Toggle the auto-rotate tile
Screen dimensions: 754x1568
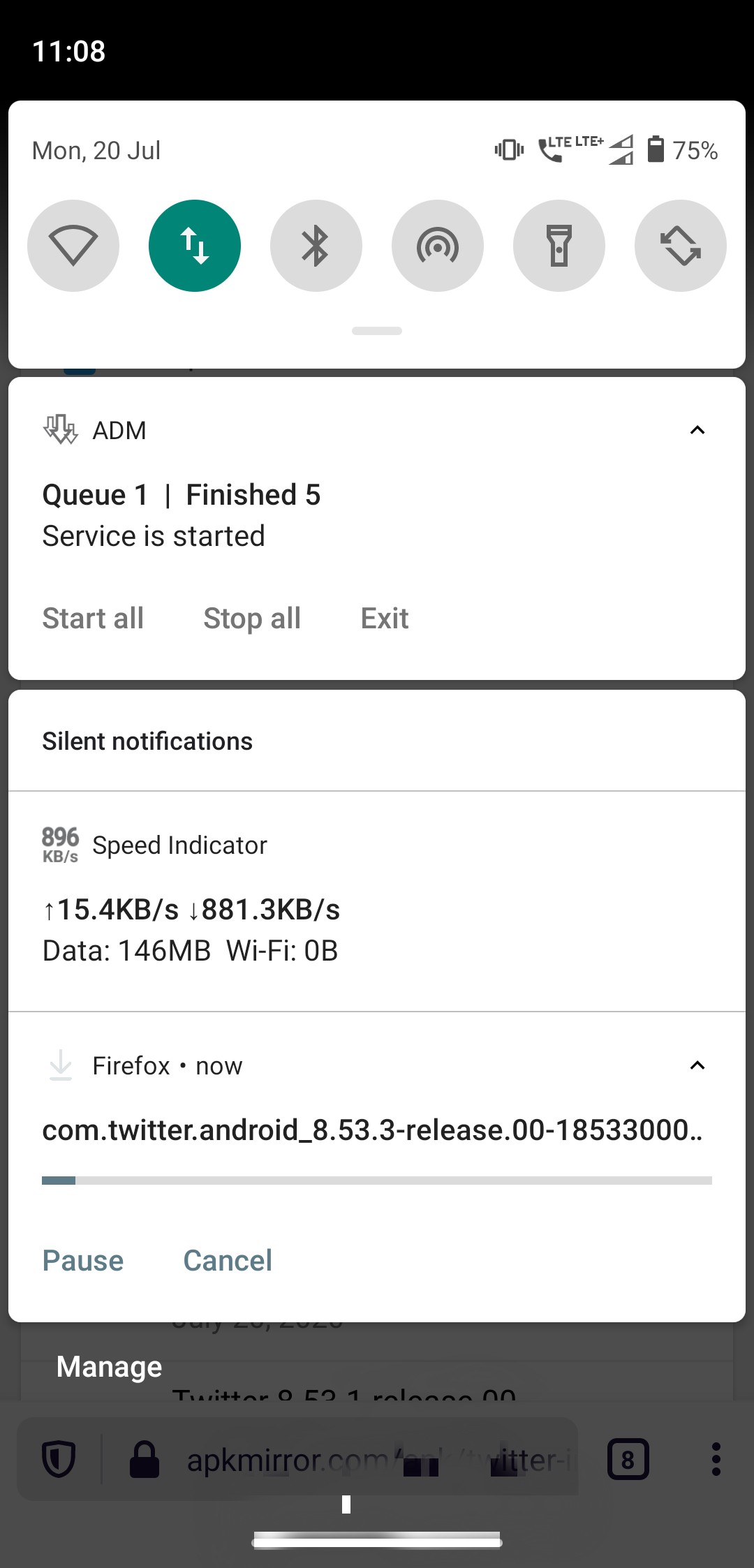tap(681, 246)
